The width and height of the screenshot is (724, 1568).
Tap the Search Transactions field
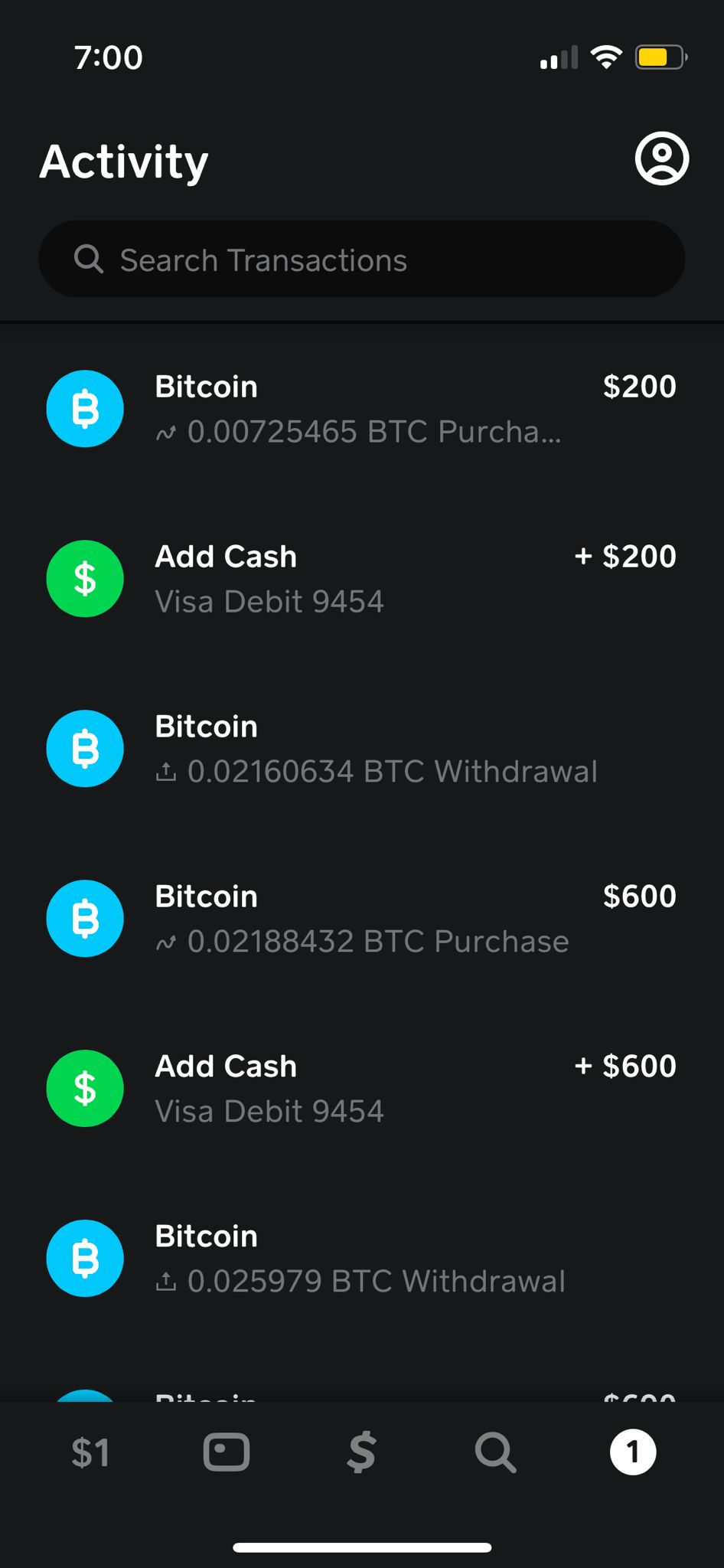pos(361,260)
